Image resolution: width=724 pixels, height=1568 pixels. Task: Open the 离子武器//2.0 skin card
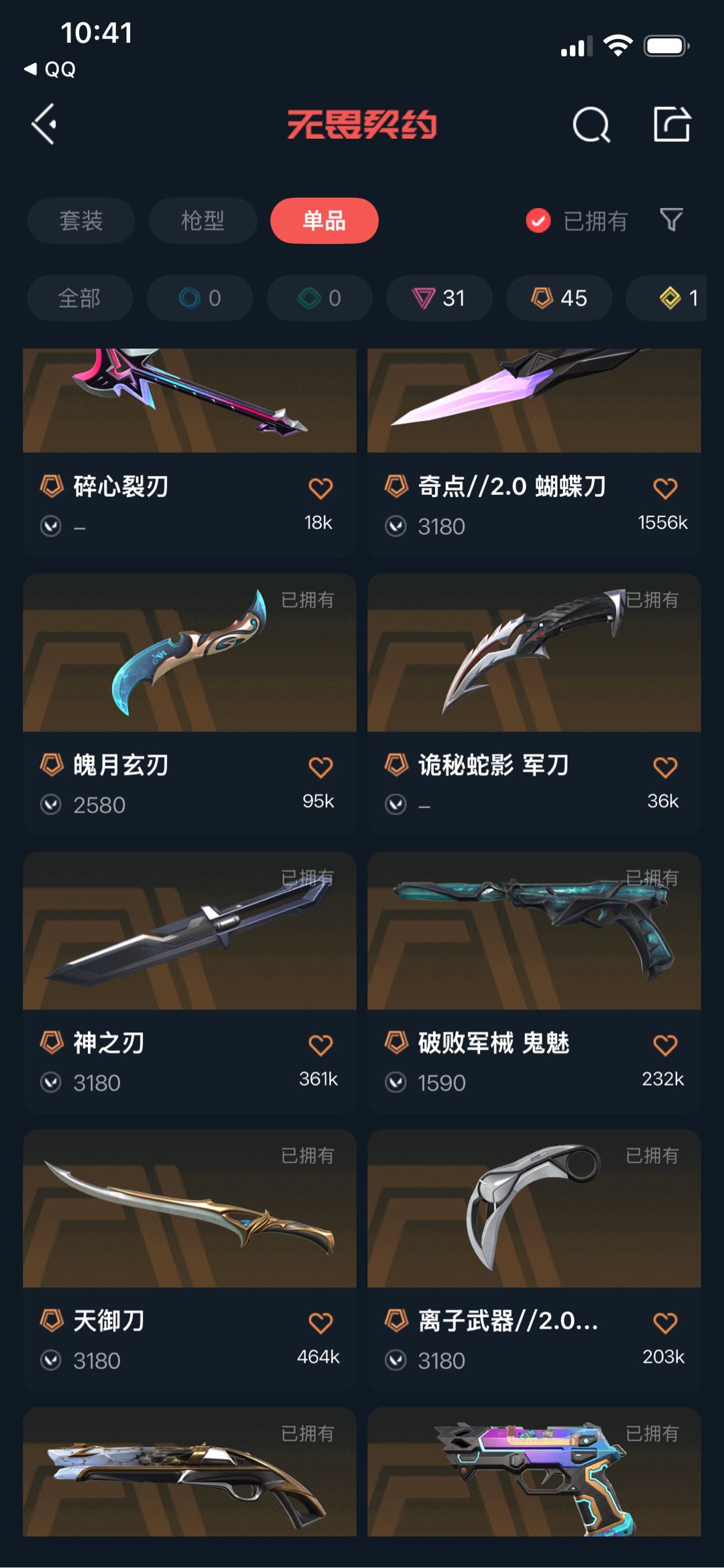click(534, 1259)
